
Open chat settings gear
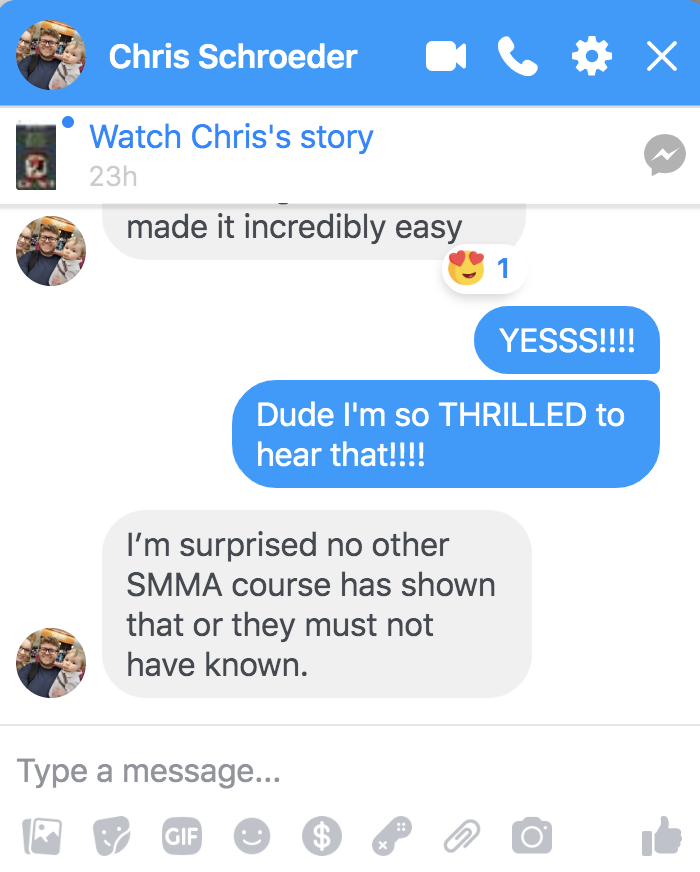point(591,57)
